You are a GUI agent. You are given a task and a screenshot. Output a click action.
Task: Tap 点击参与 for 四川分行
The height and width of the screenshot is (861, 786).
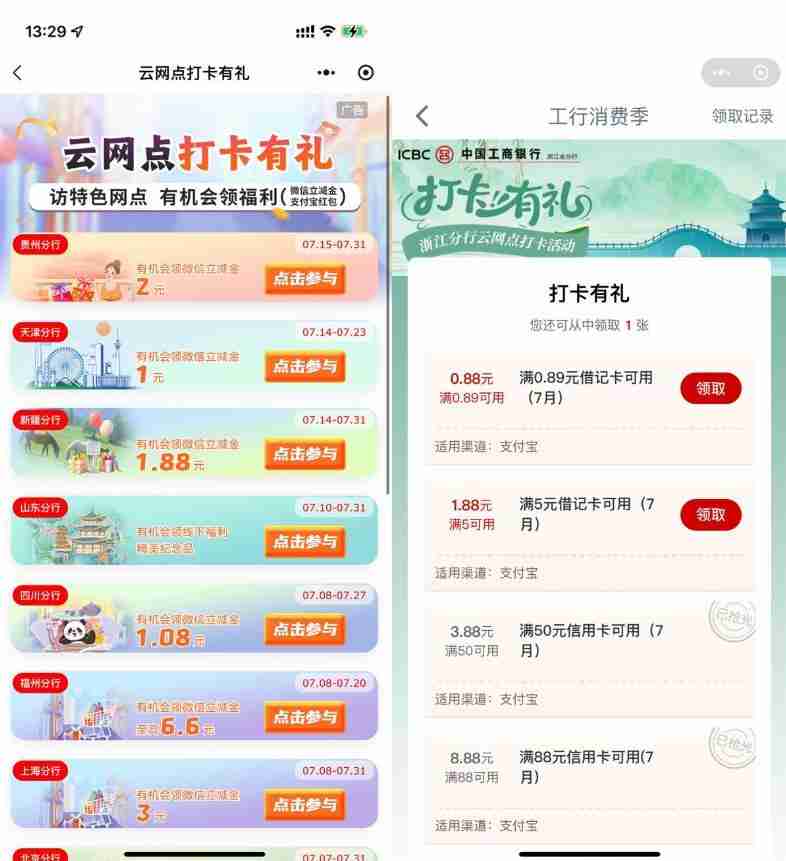point(305,629)
